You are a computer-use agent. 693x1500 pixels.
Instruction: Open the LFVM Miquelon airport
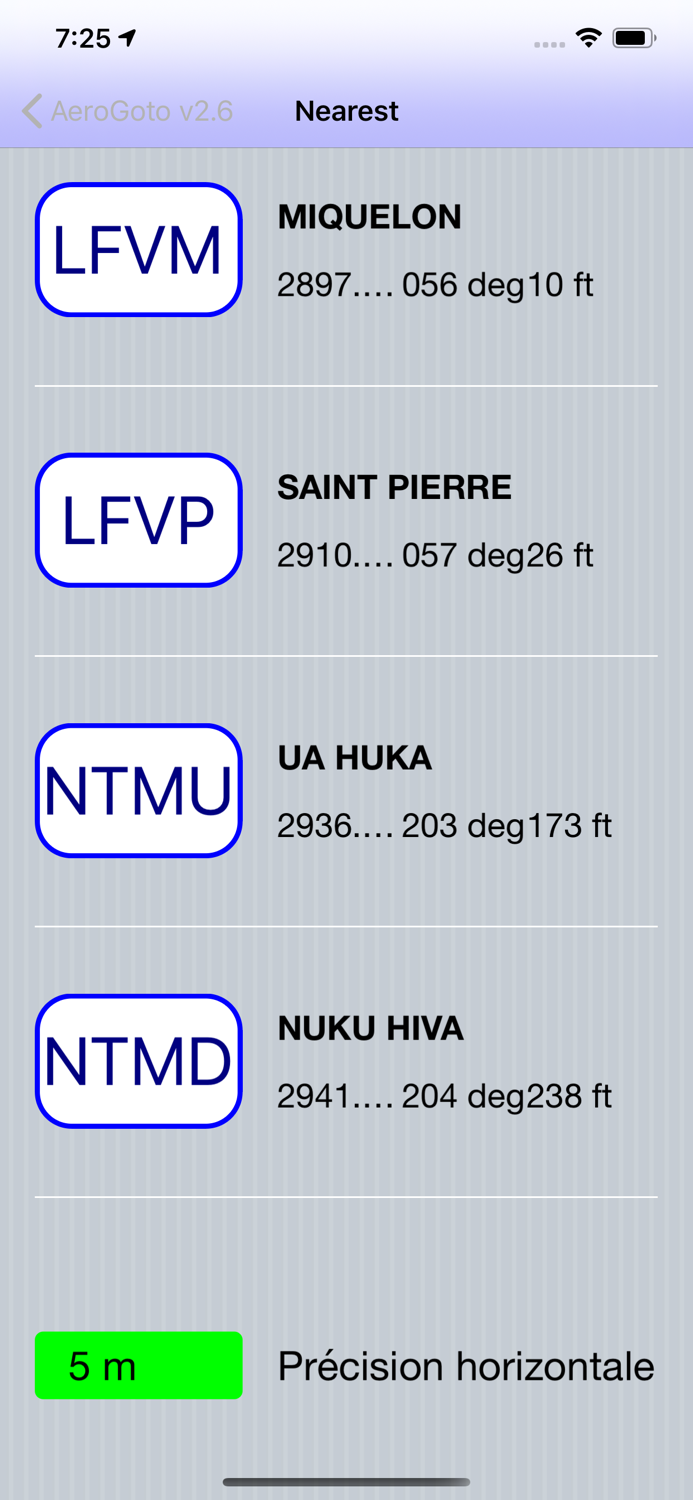pos(139,250)
